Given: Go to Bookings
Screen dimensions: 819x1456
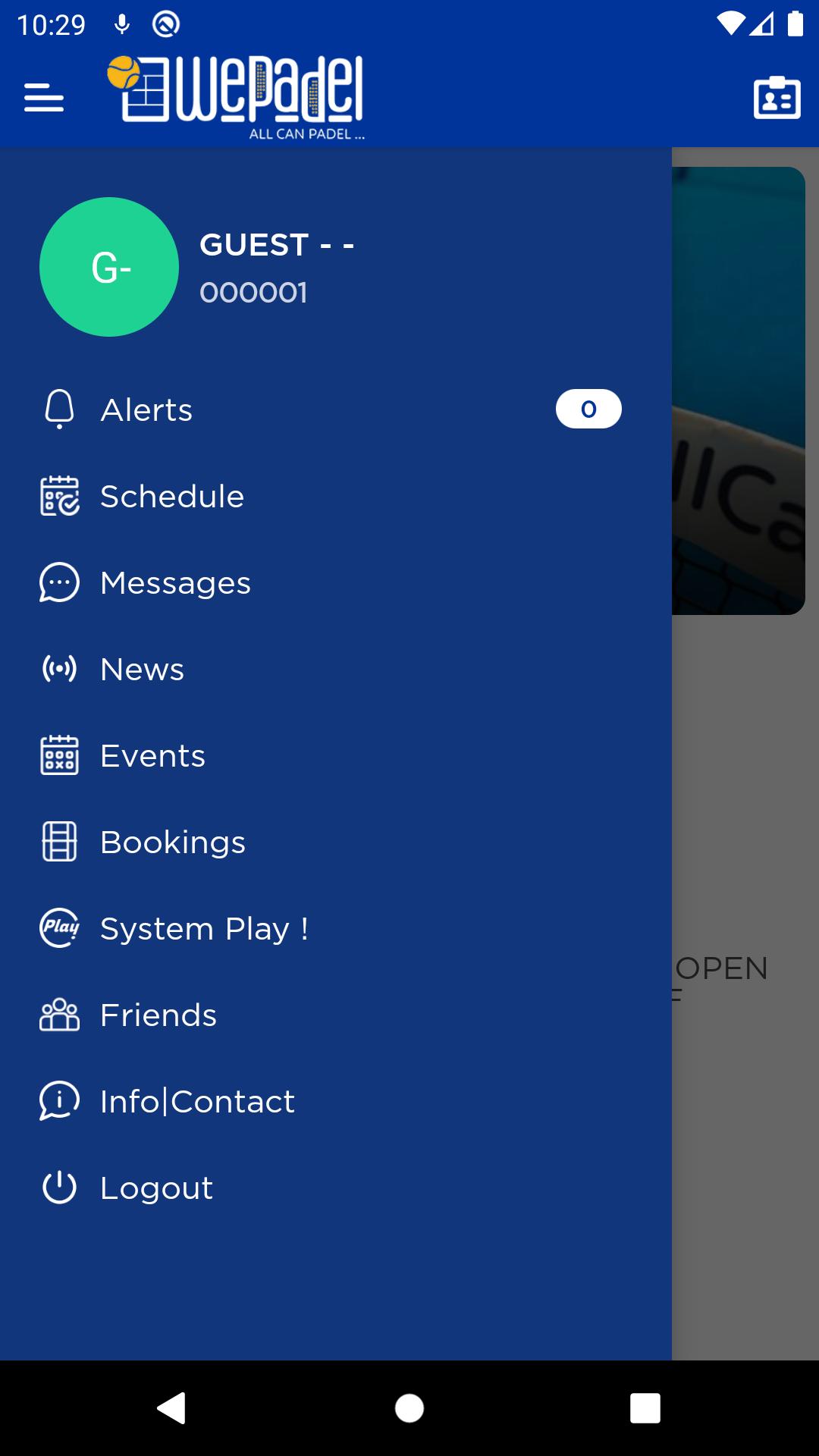Looking at the screenshot, I should [173, 843].
